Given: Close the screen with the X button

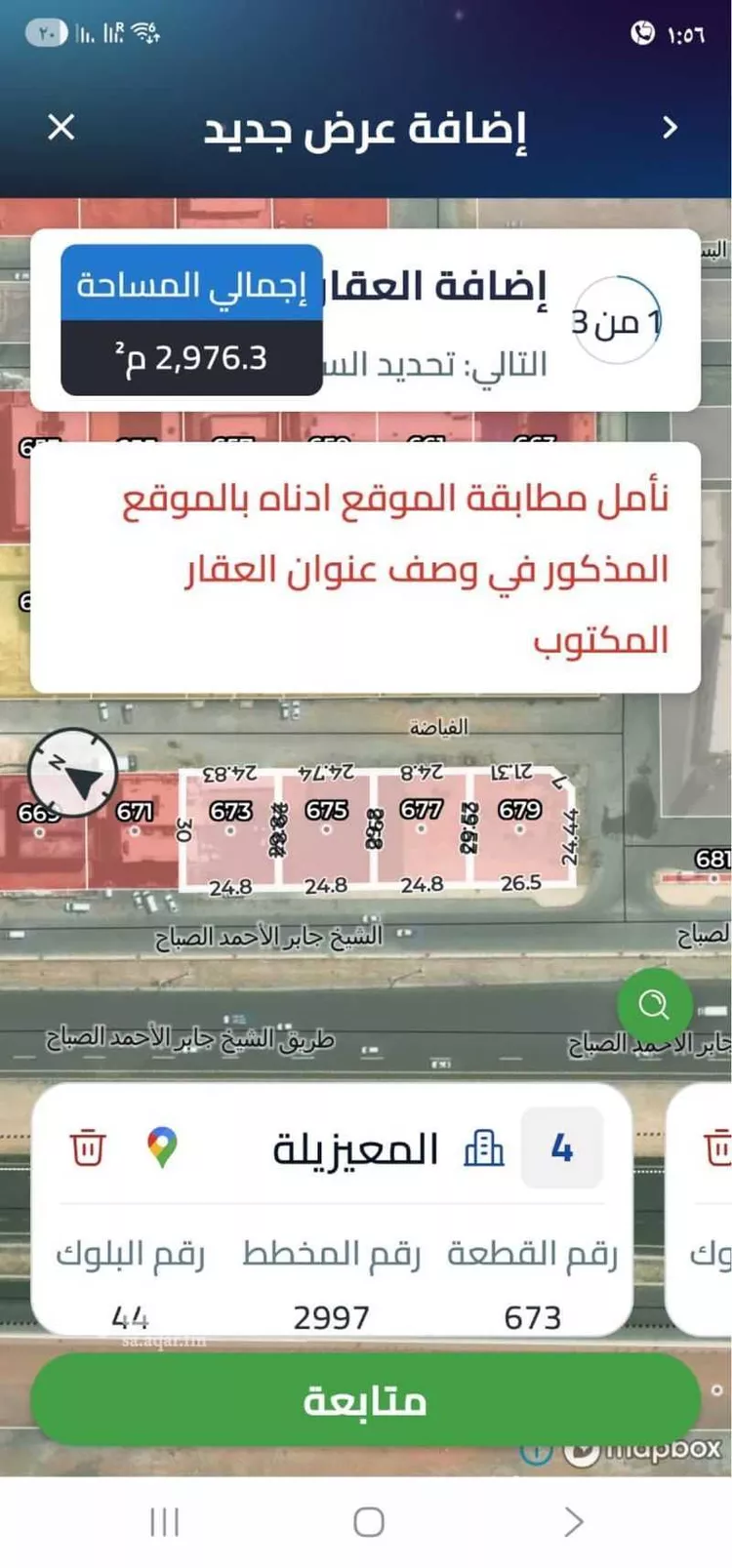Looking at the screenshot, I should (61, 128).
